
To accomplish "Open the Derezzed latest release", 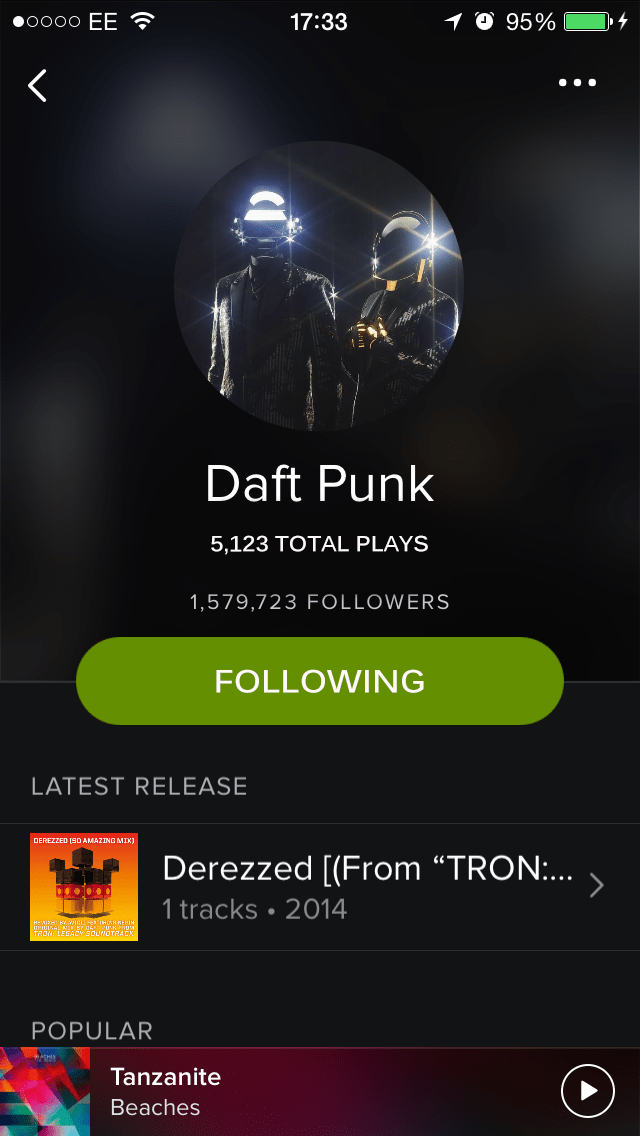I will point(320,887).
